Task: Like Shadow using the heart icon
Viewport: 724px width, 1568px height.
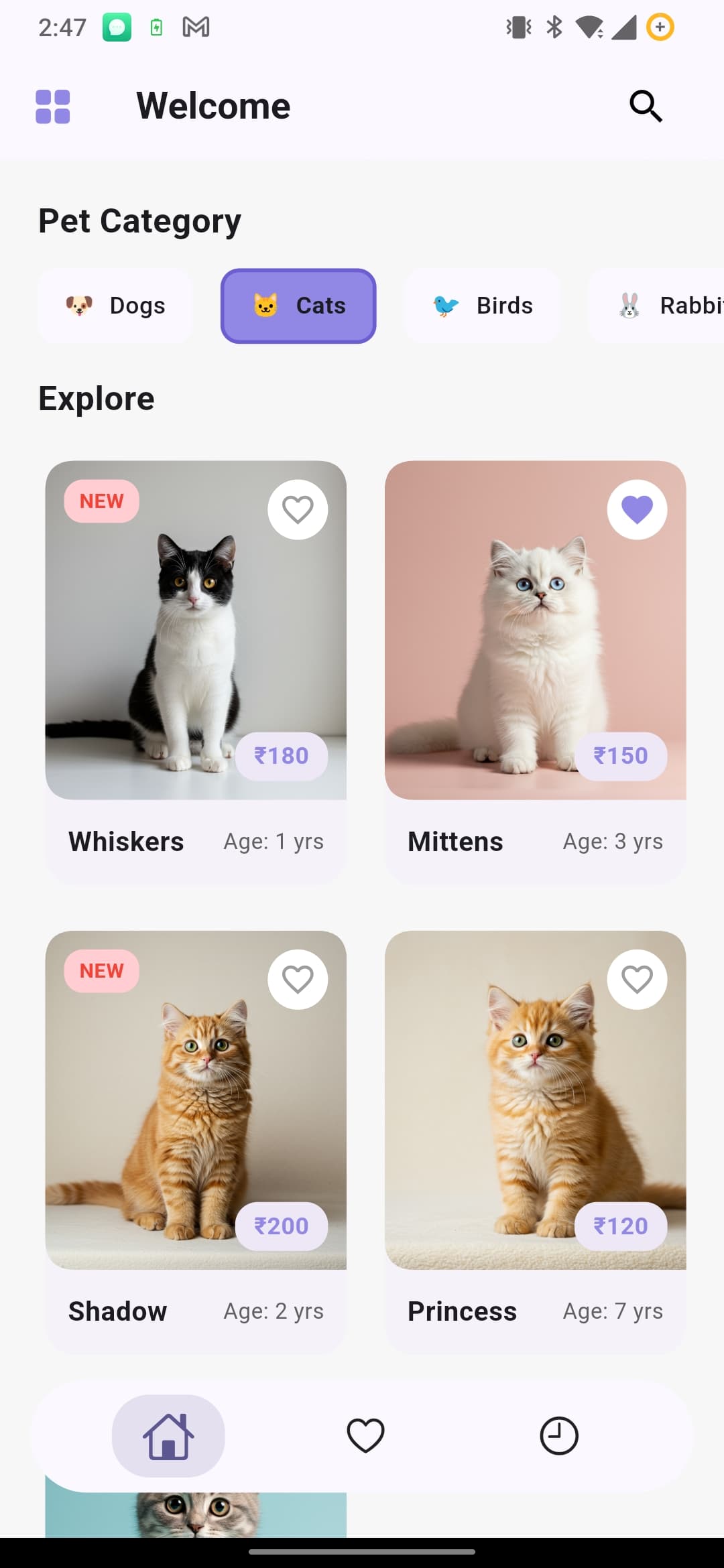Action: click(x=298, y=980)
